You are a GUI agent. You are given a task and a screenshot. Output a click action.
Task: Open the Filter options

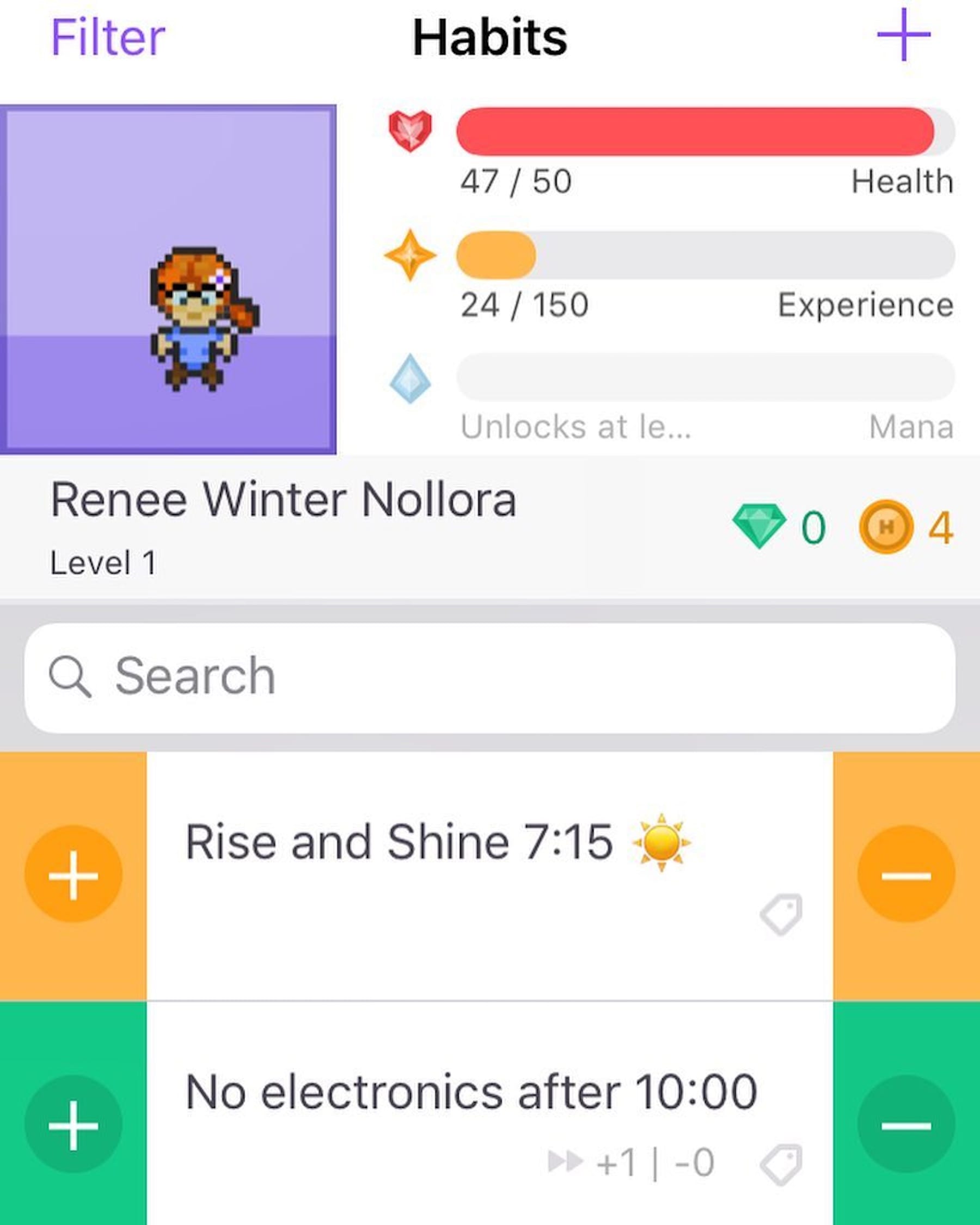[108, 38]
